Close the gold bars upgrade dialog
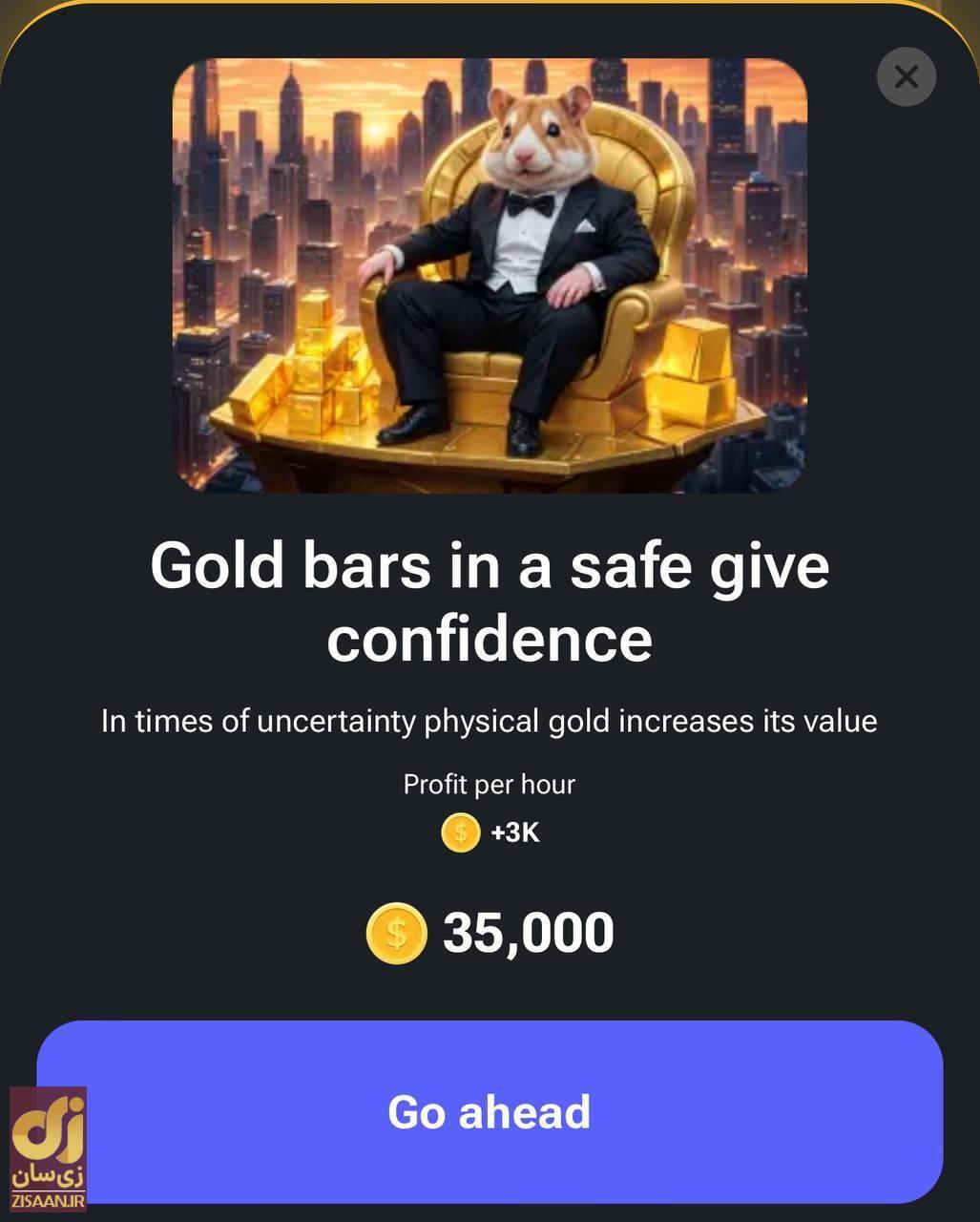This screenshot has width=980, height=1222. 906,76
